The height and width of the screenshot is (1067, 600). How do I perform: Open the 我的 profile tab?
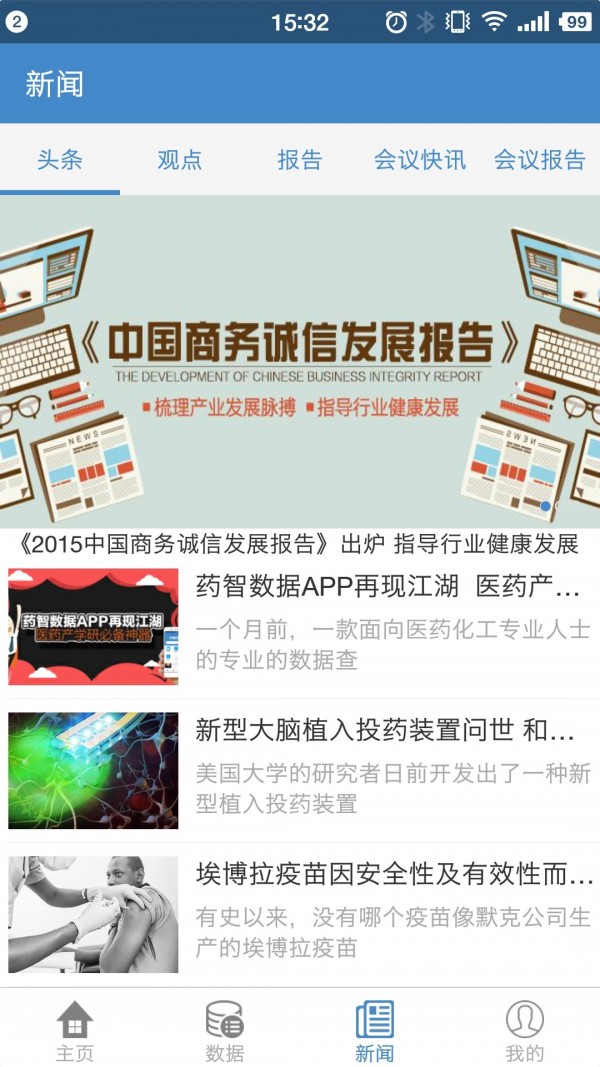pyautogui.click(x=525, y=1030)
